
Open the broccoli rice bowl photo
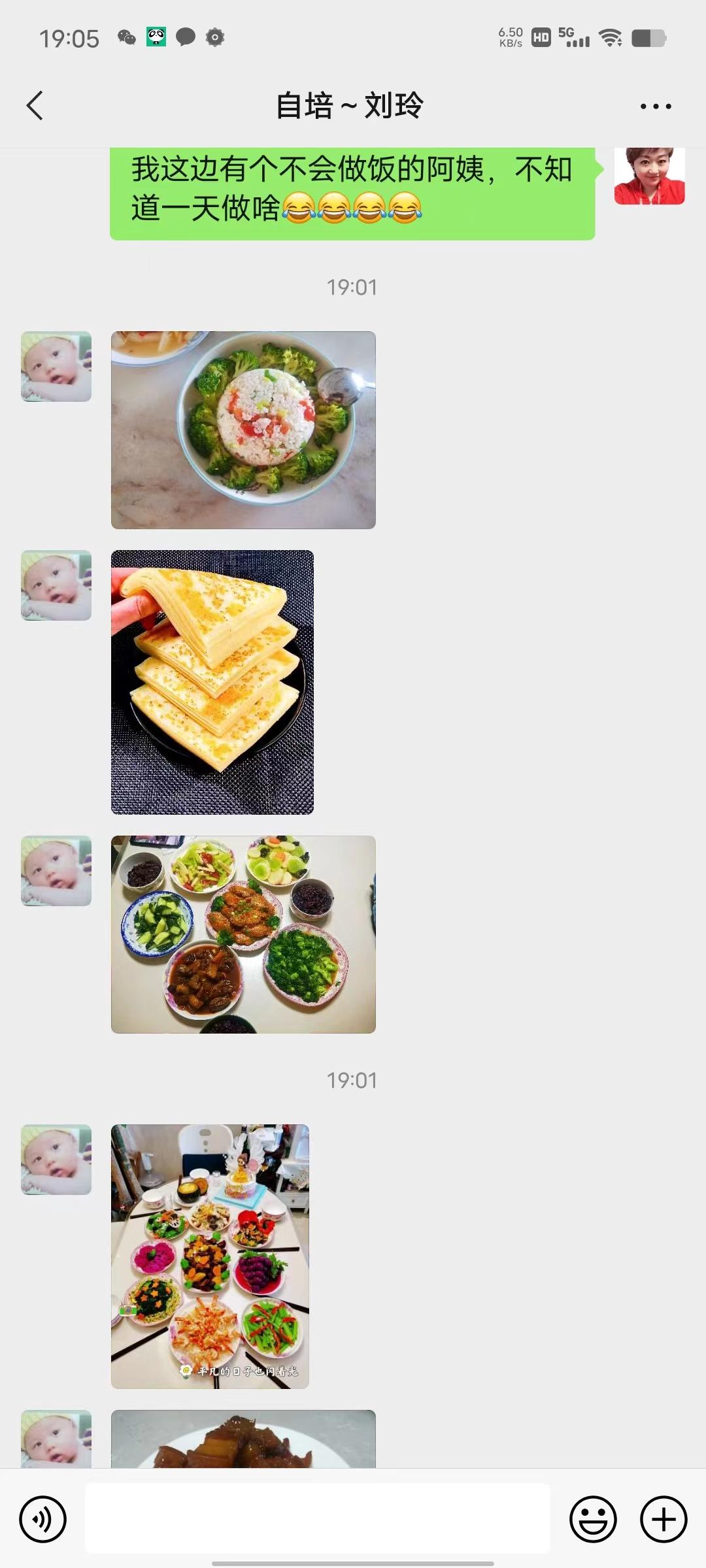tap(243, 430)
